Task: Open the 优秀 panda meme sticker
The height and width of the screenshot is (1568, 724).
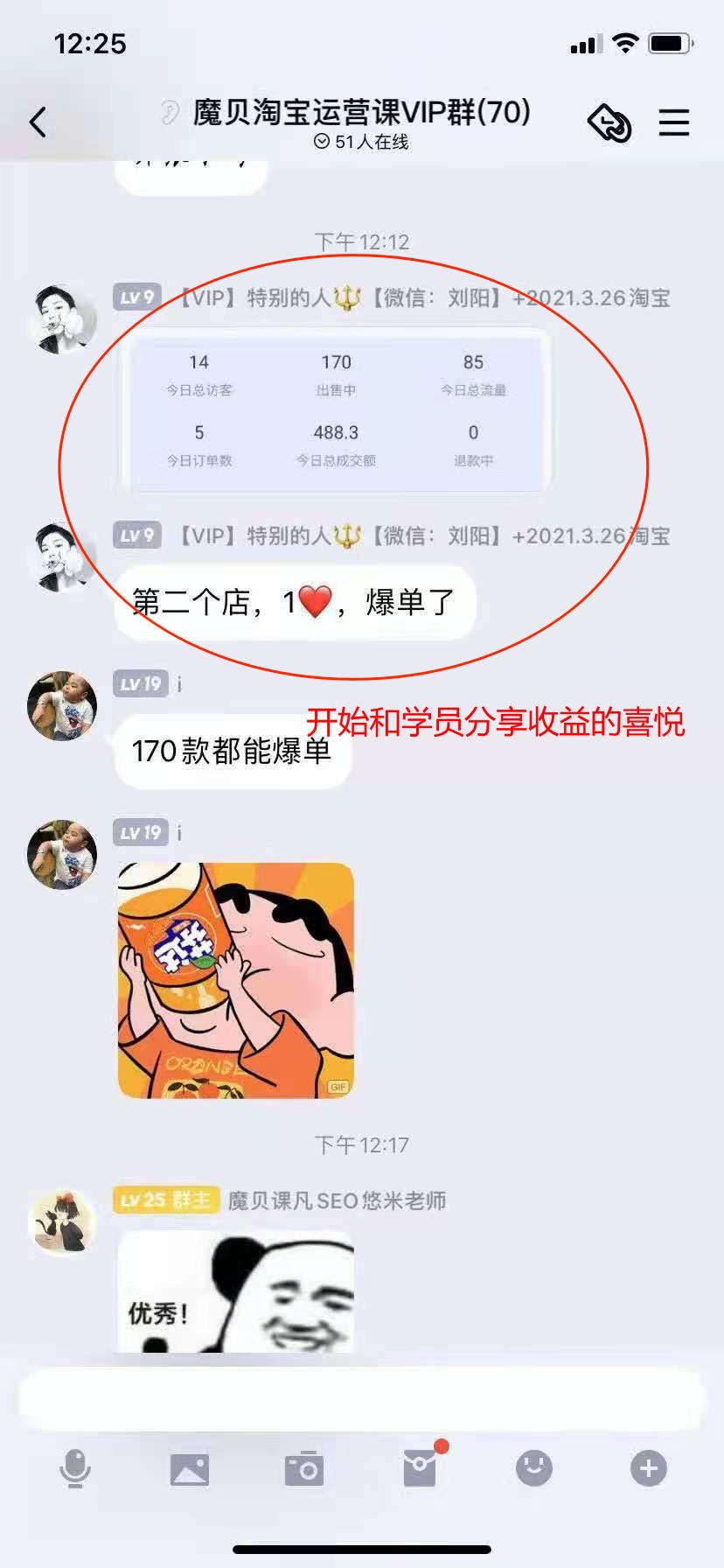Action: (x=236, y=1291)
